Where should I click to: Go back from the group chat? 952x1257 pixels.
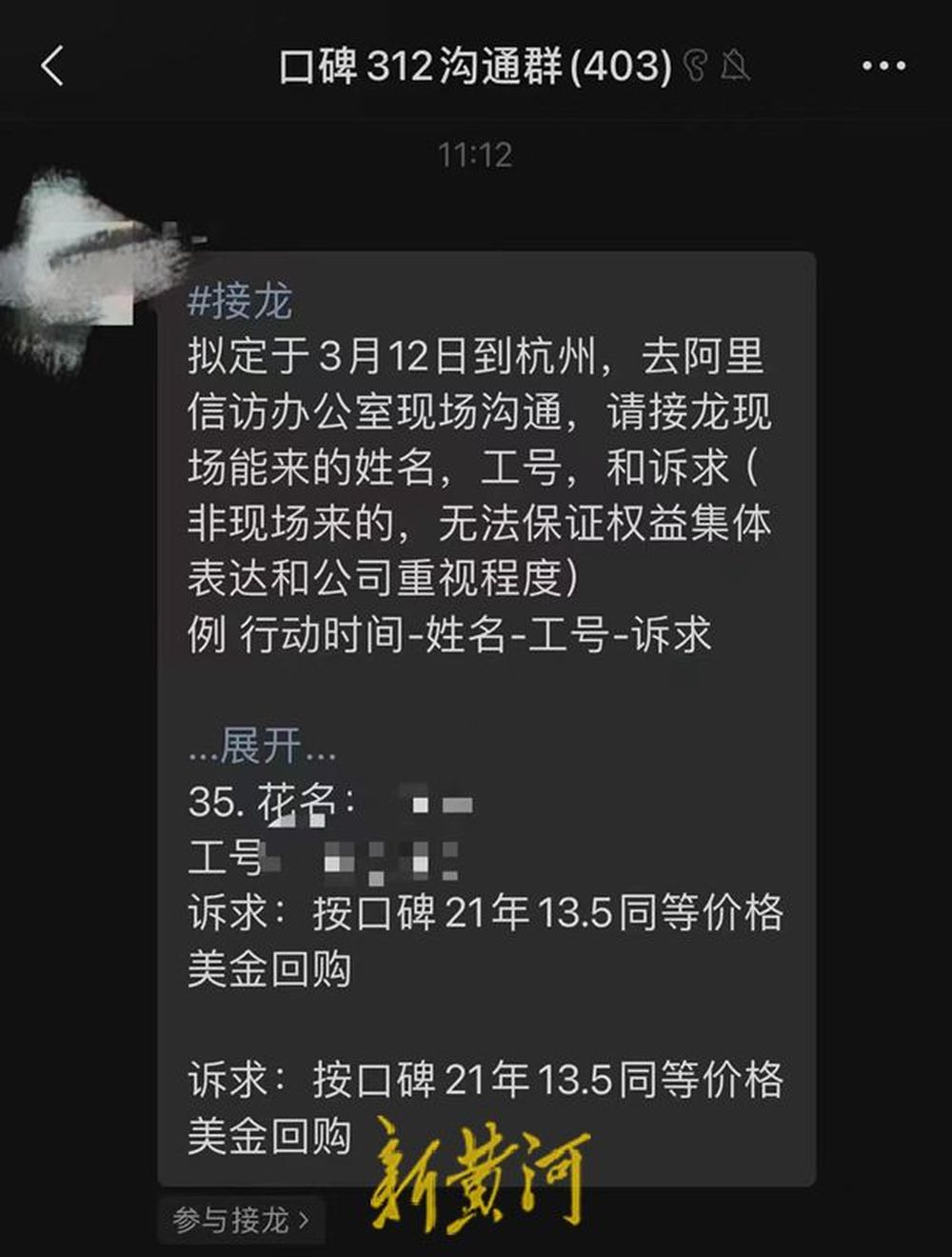pos(52,67)
